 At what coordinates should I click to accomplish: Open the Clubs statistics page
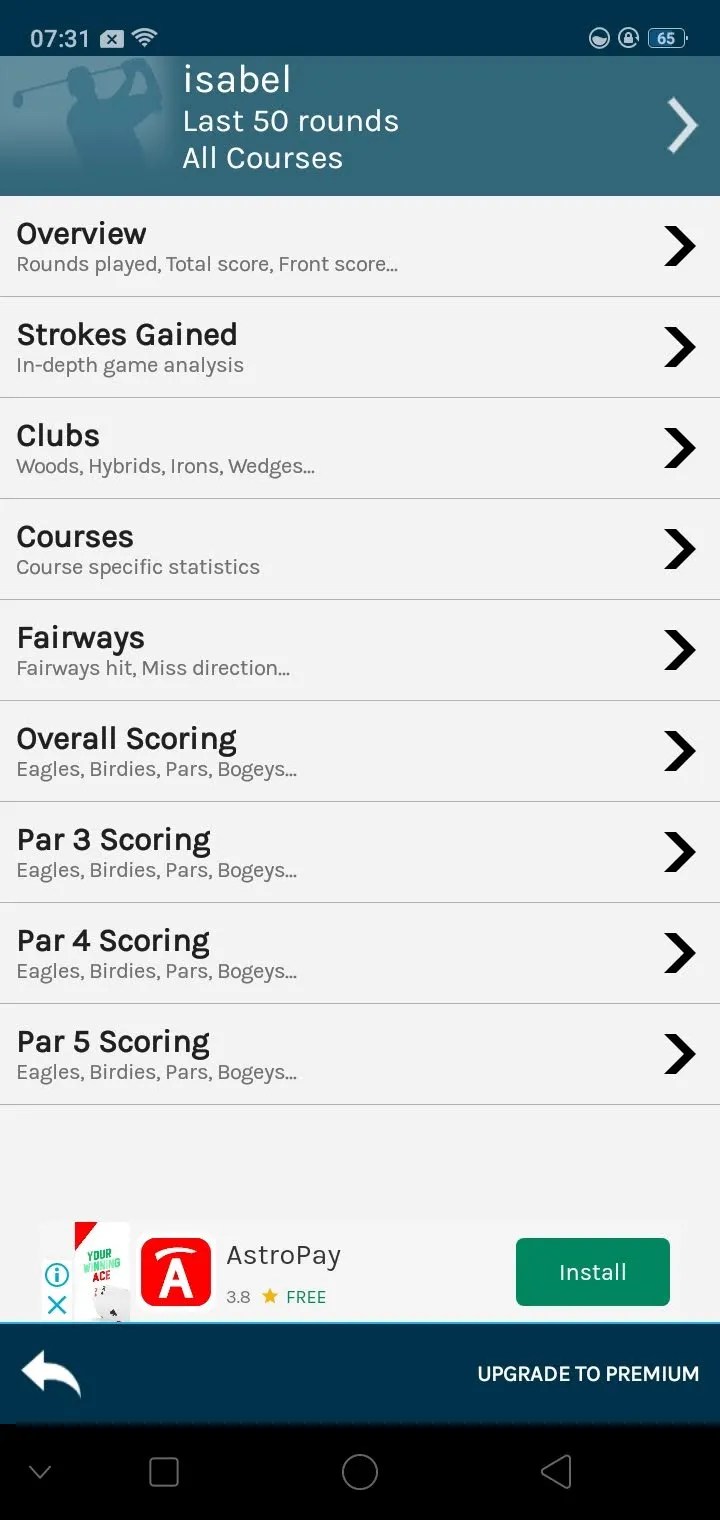point(360,448)
